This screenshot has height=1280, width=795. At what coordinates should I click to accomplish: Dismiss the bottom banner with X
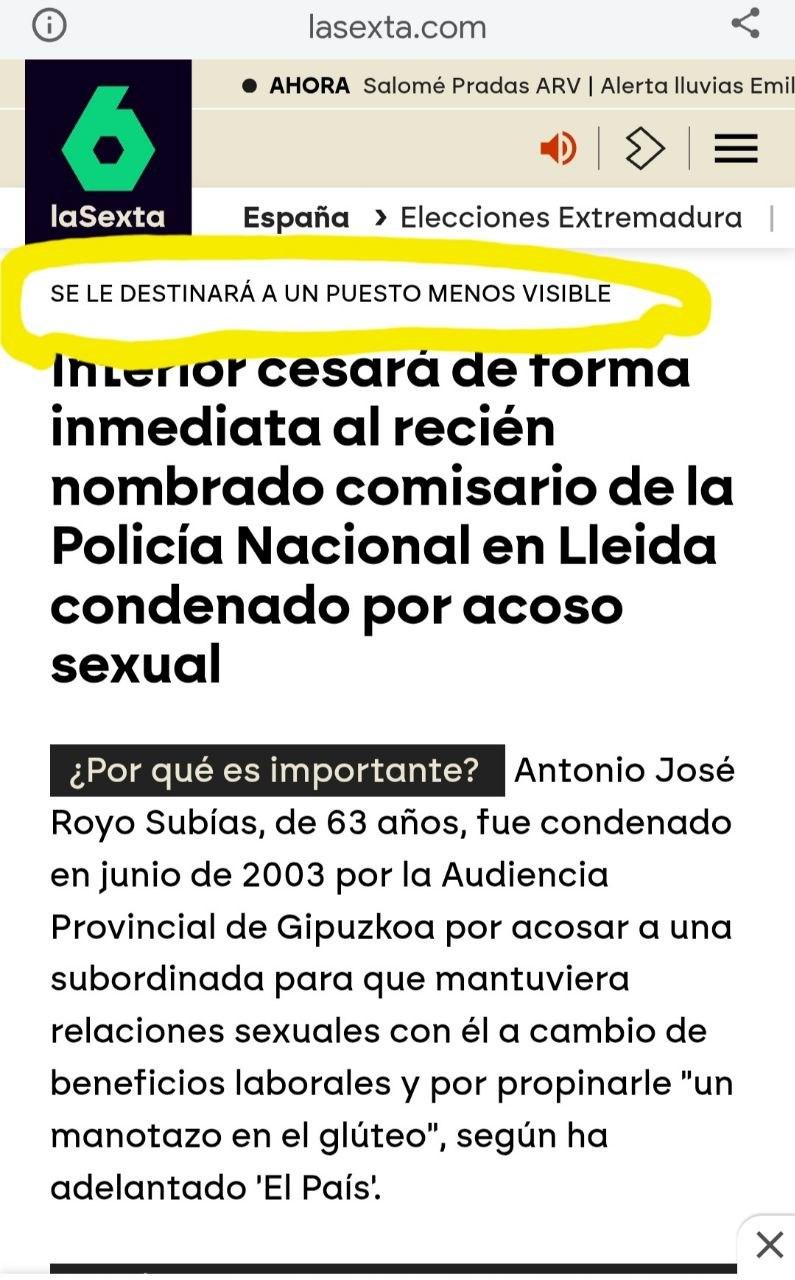(769, 1245)
